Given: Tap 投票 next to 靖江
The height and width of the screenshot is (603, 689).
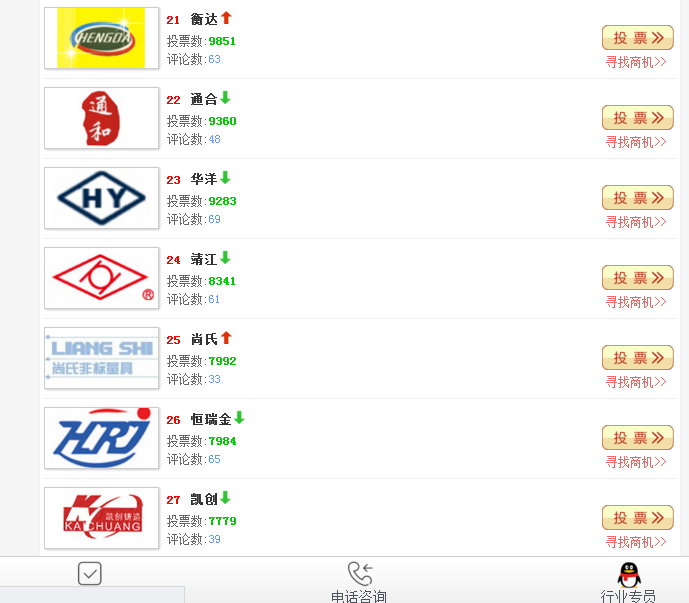Looking at the screenshot, I should pos(637,278).
